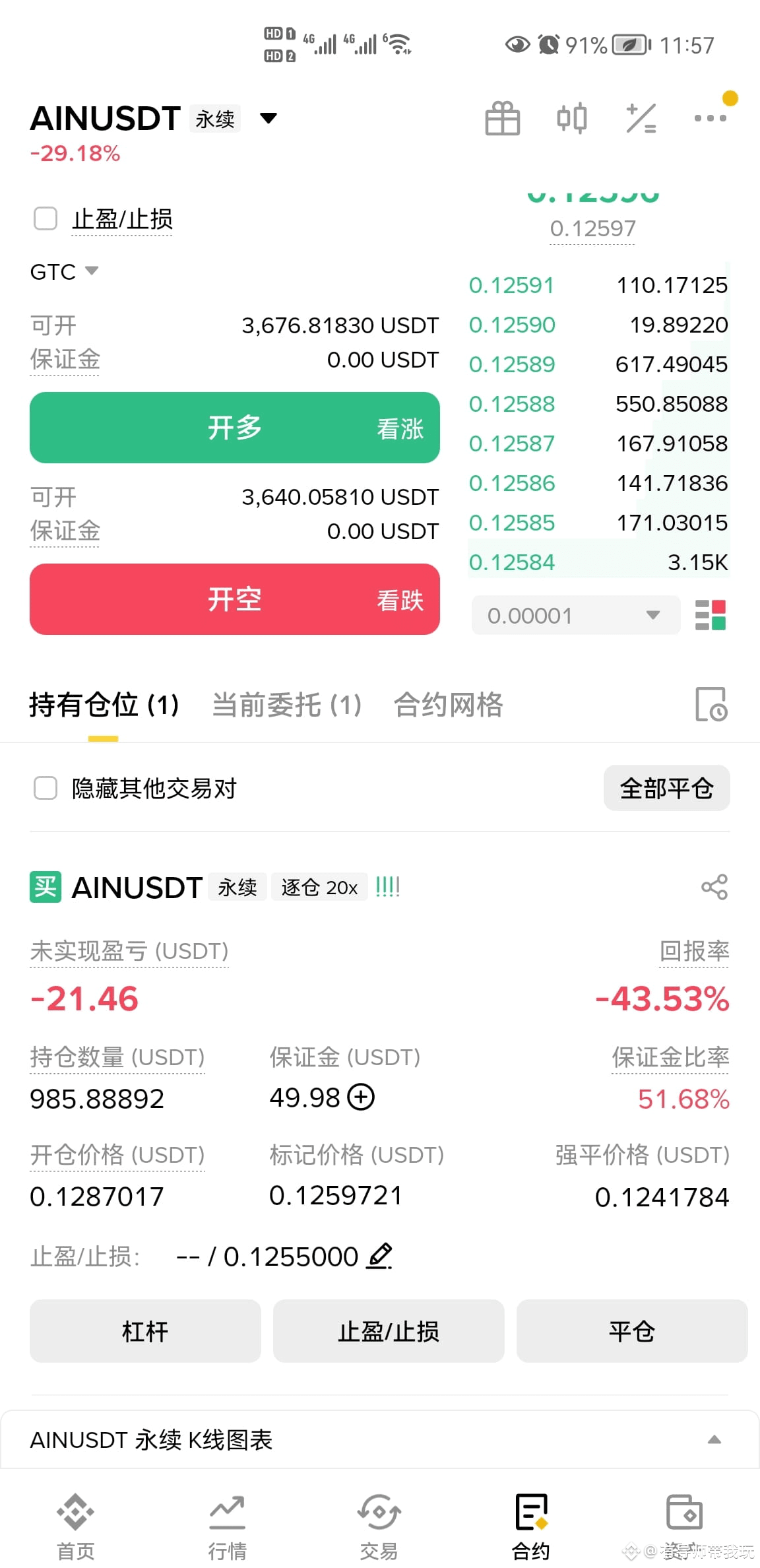The image size is (760, 1568).
Task: Open the gift rewards icon
Action: coord(503,119)
